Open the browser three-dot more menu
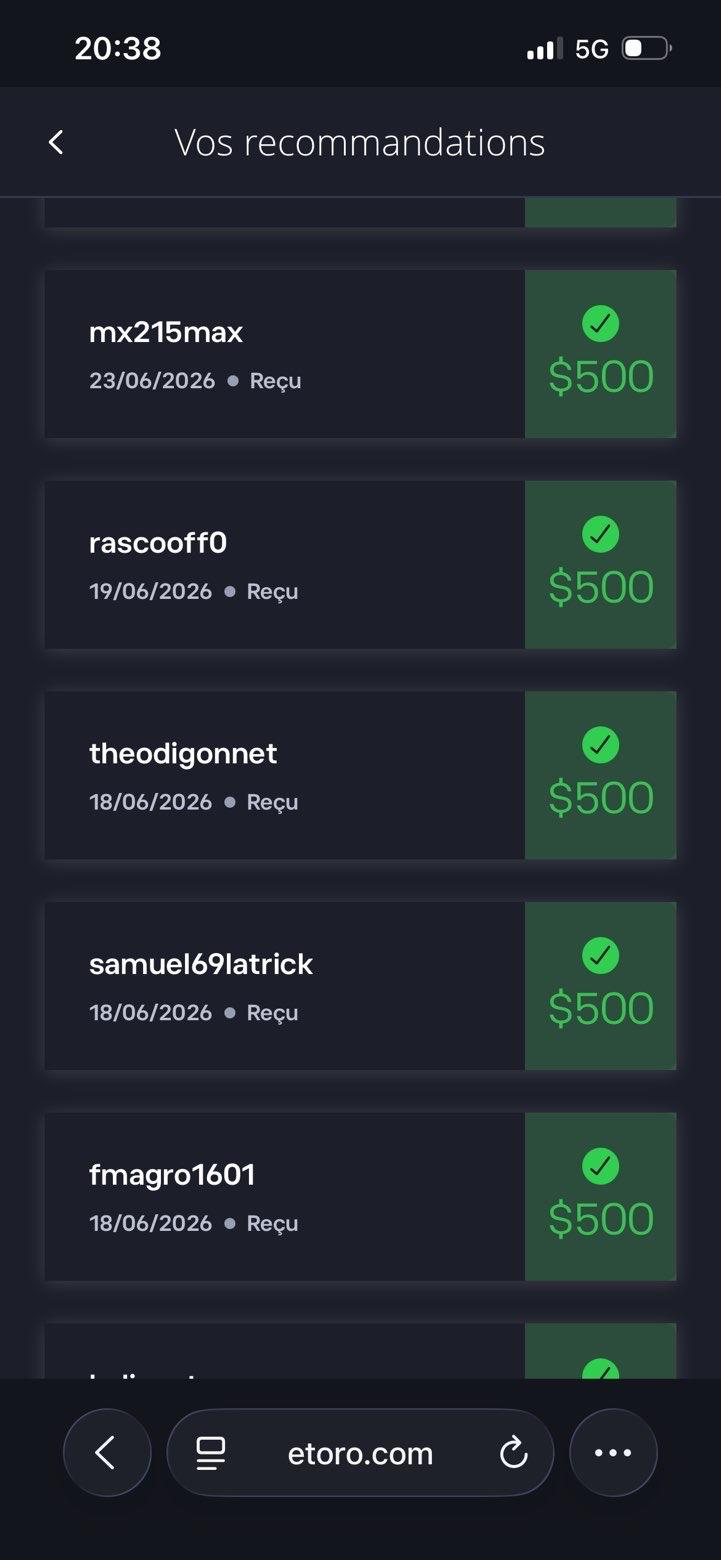 click(613, 1453)
